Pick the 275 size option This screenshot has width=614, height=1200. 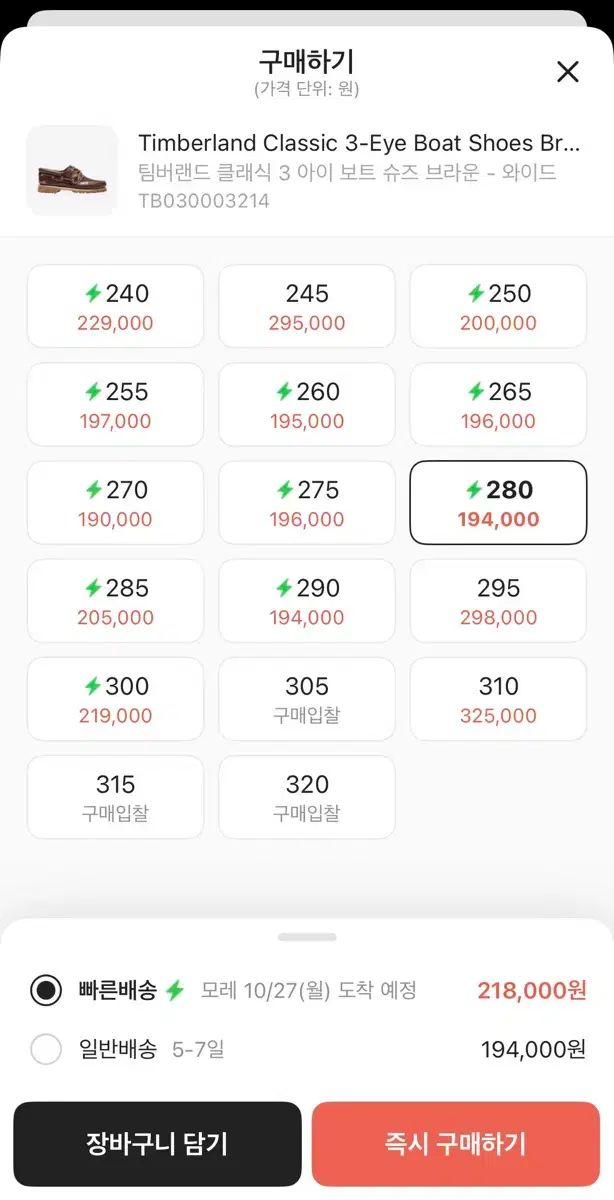pos(307,503)
